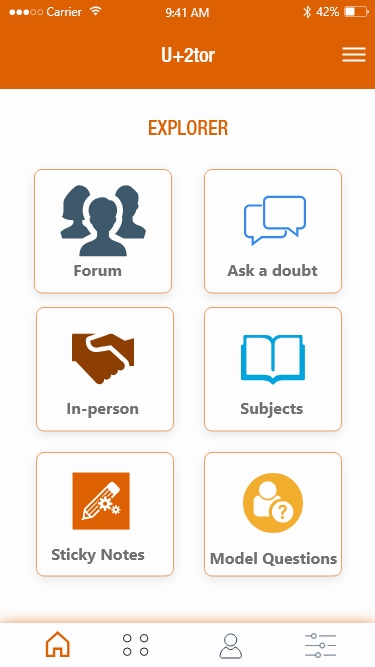Image resolution: width=375 pixels, height=667 pixels.
Task: Open Sticky Notes
Action: tap(105, 514)
